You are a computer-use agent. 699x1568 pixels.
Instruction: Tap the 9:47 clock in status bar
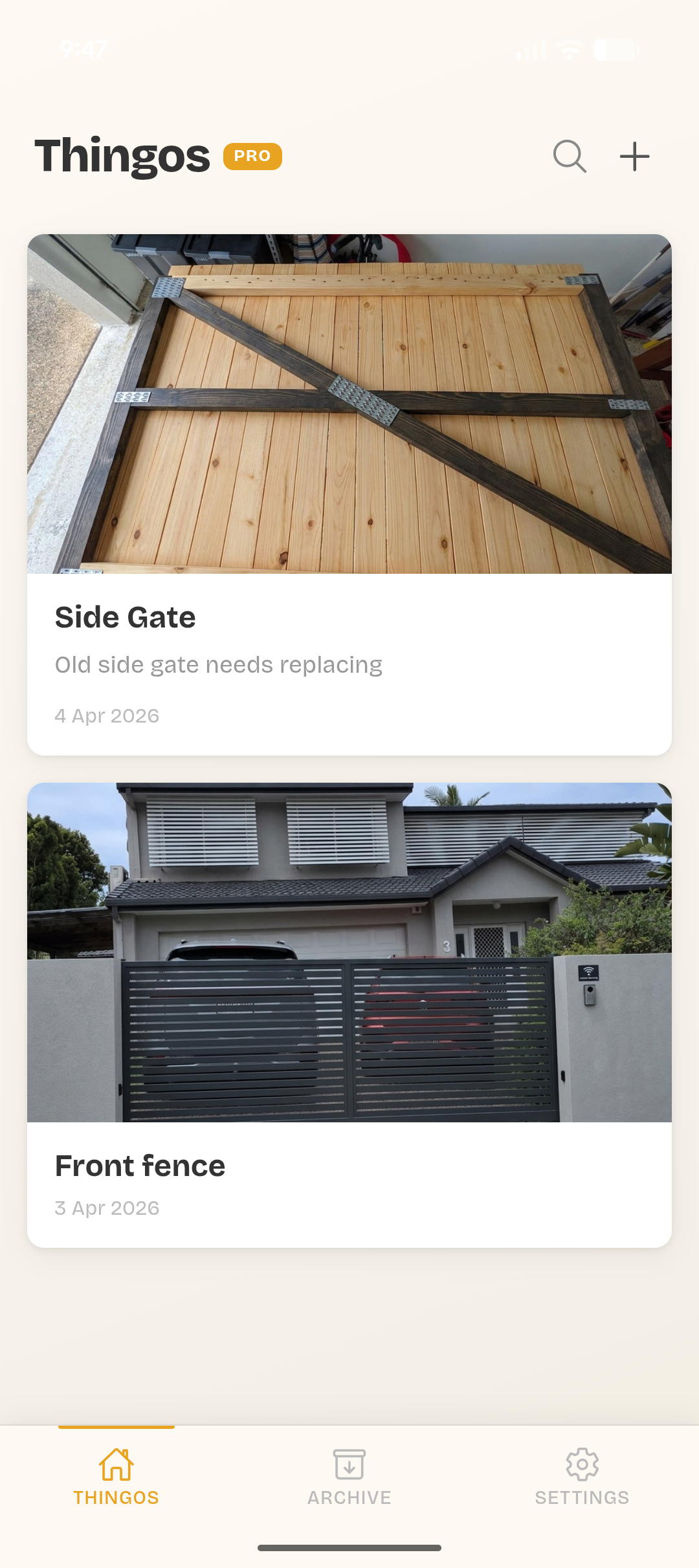(x=83, y=47)
